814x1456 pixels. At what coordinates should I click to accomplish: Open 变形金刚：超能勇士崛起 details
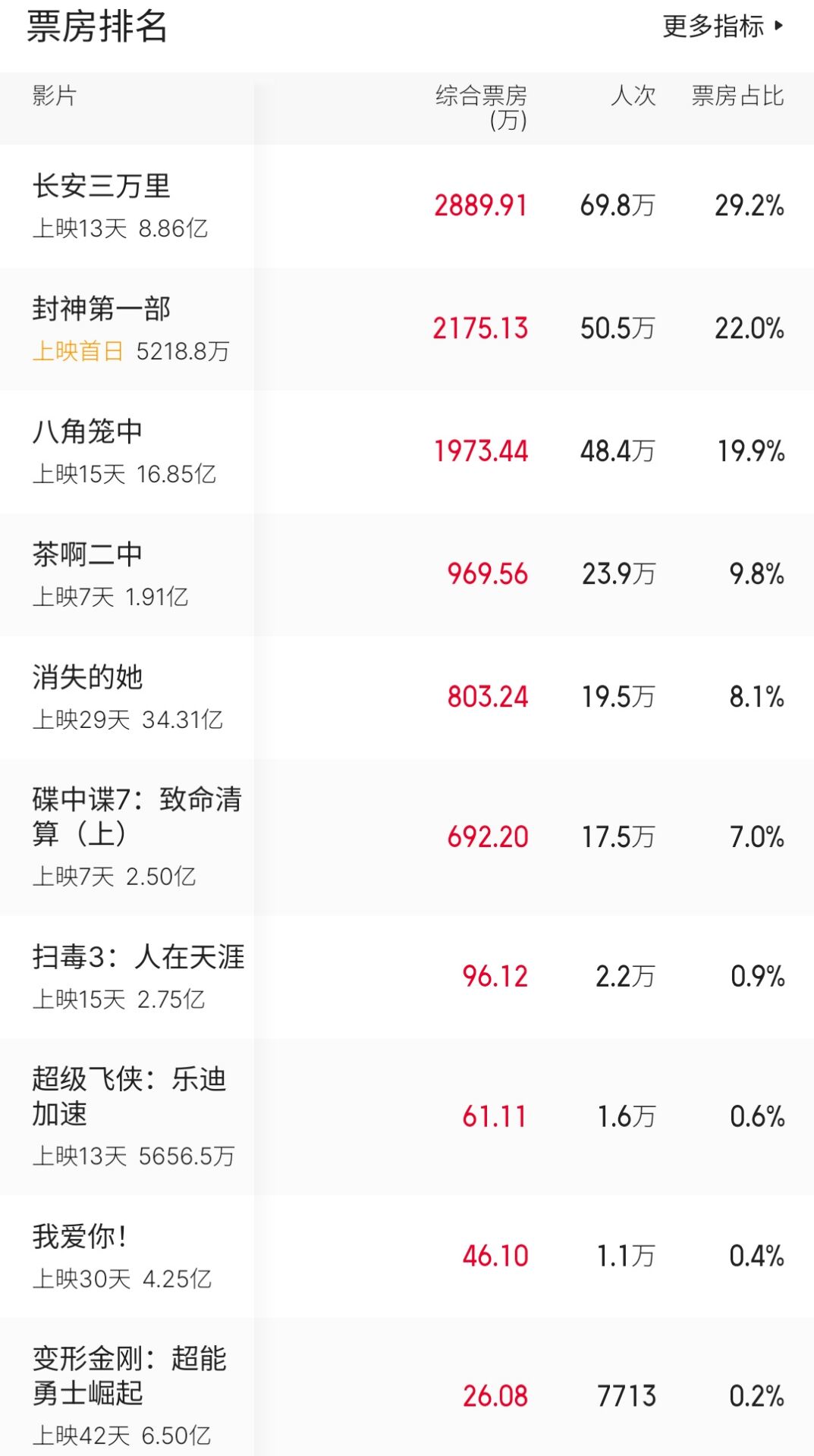click(129, 1376)
